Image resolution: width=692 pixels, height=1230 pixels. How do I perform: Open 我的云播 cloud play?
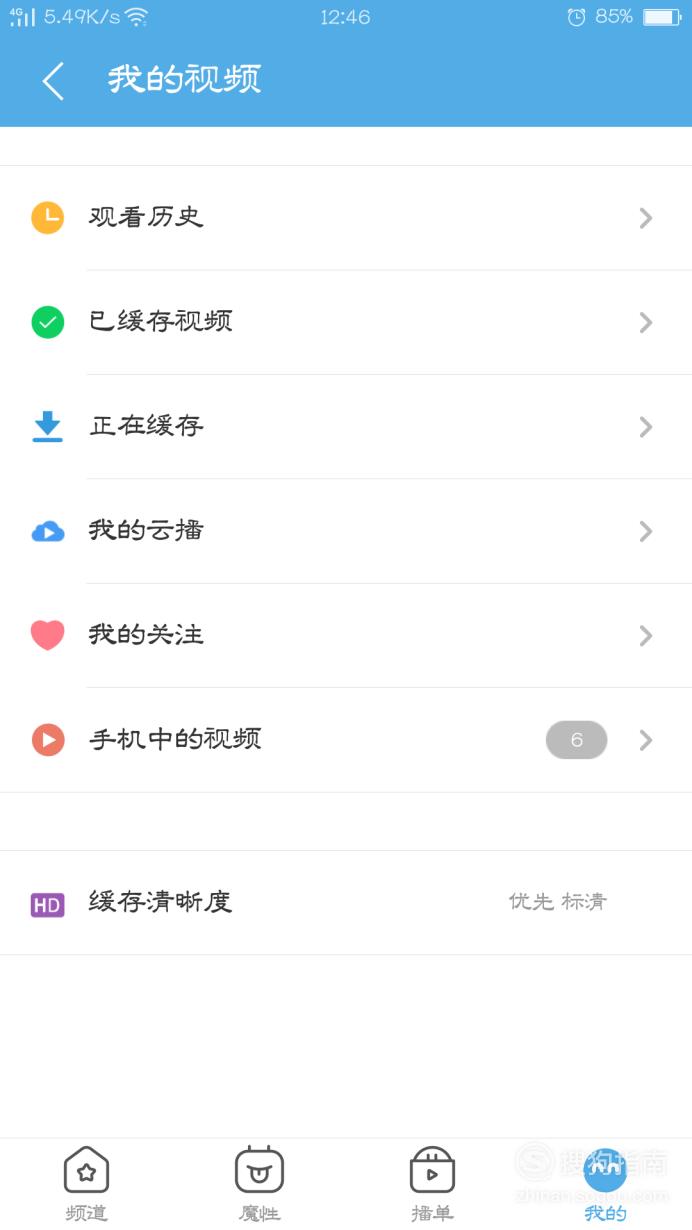346,531
